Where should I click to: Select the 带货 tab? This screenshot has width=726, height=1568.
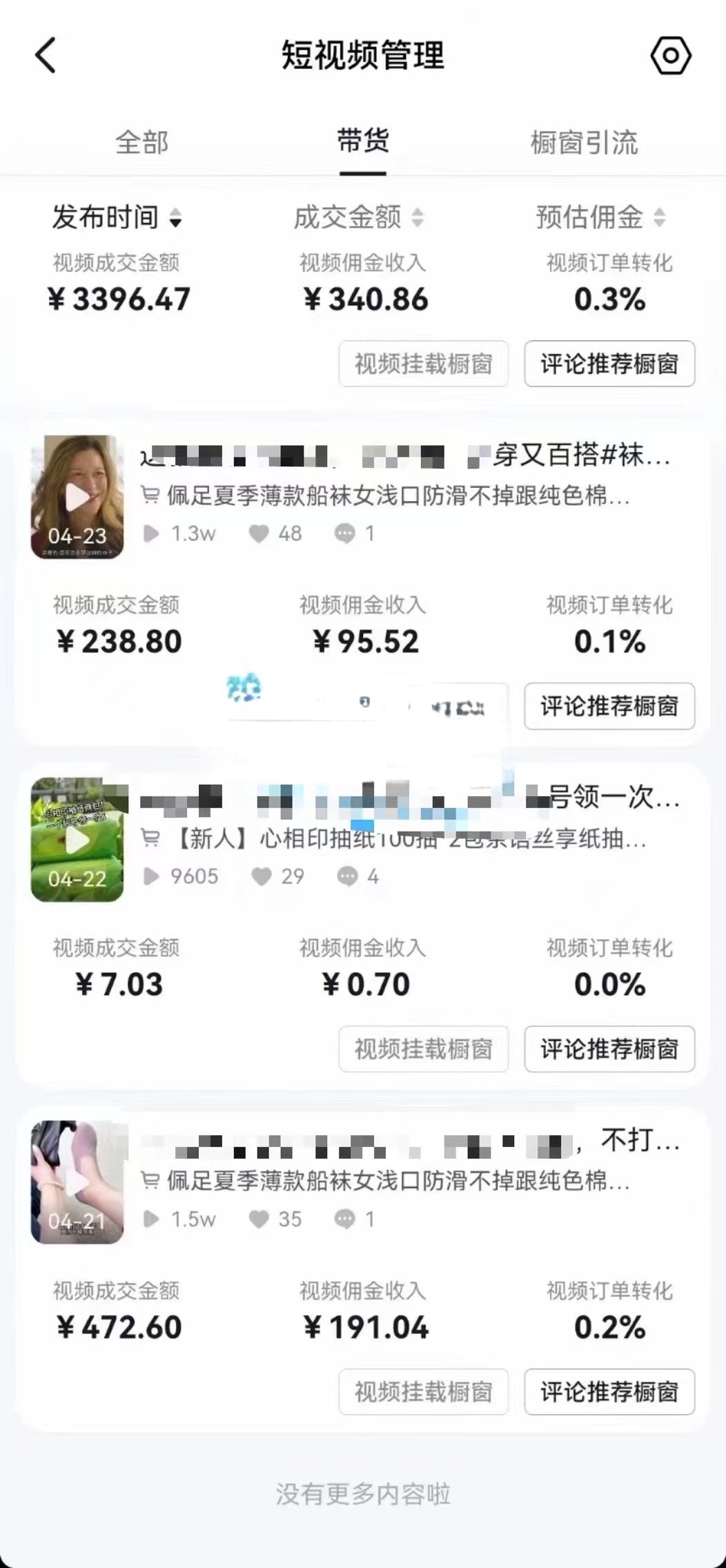coord(362,141)
